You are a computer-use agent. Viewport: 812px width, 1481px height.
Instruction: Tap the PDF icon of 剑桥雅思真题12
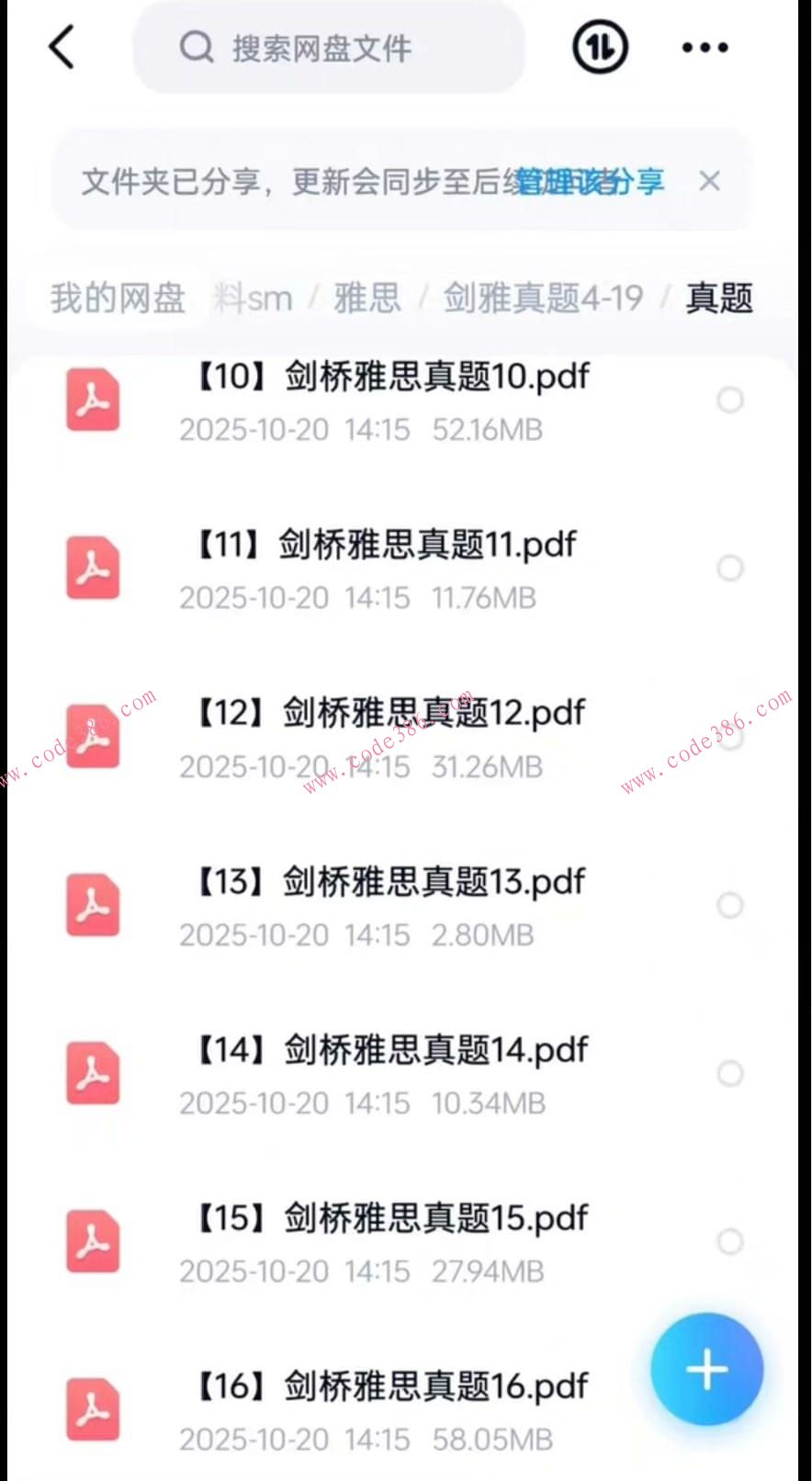pos(92,736)
